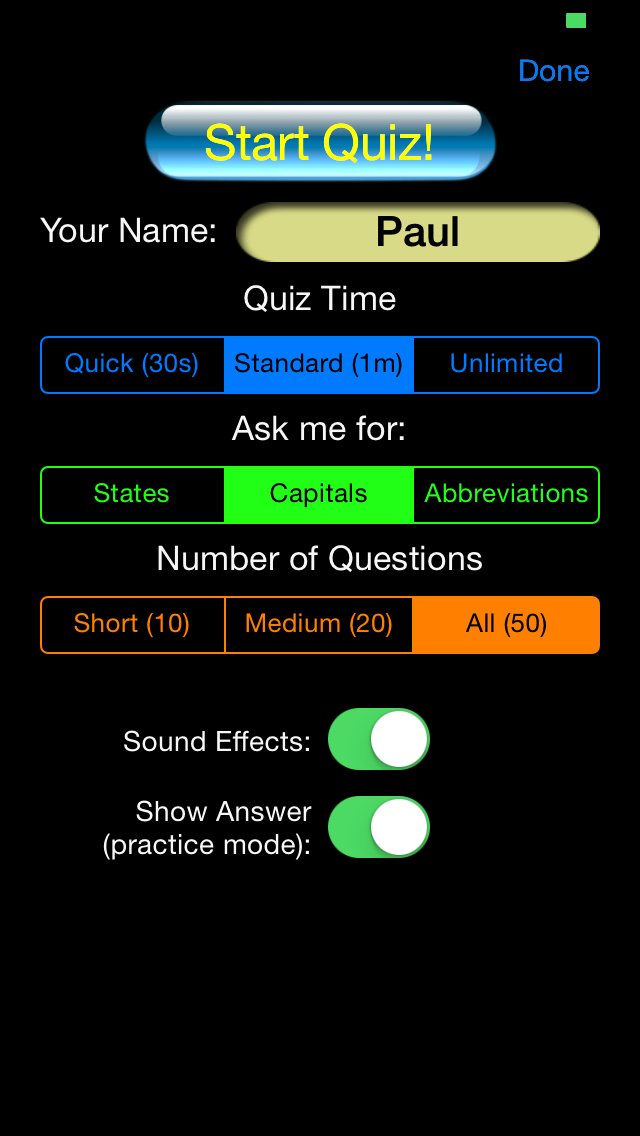Select the Capitals question type
640x1136 pixels.
pyautogui.click(x=319, y=495)
